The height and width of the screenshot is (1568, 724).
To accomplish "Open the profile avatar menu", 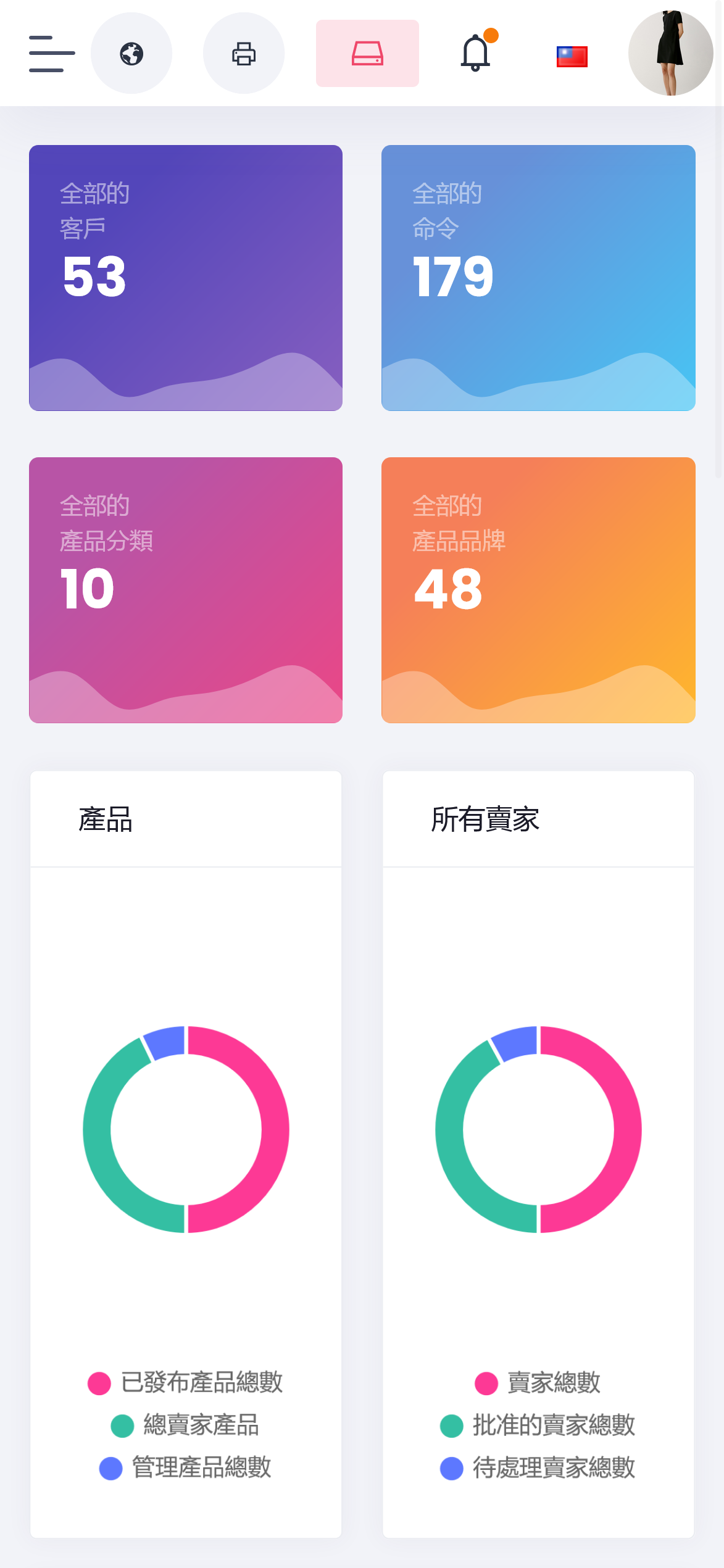I will point(670,54).
